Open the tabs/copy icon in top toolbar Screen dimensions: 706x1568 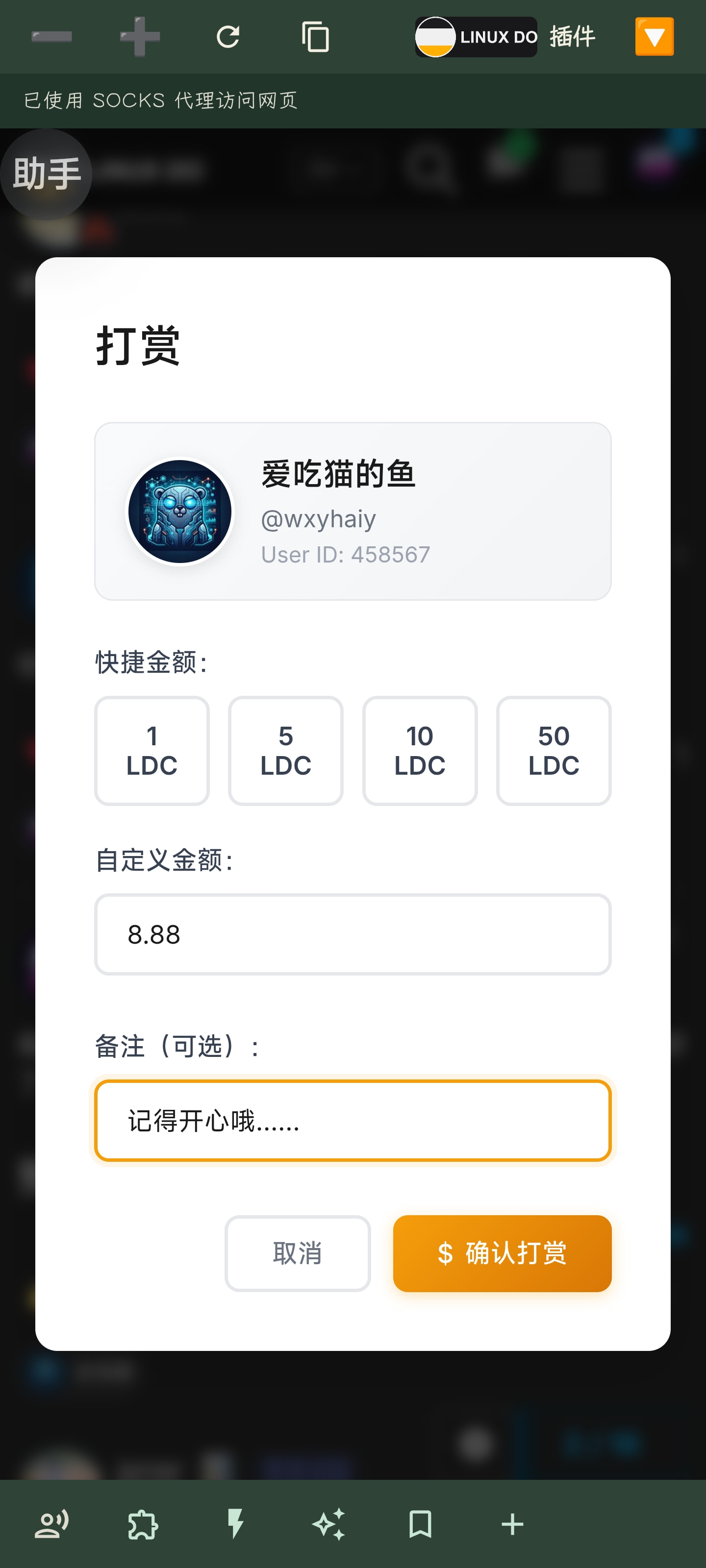coord(316,37)
